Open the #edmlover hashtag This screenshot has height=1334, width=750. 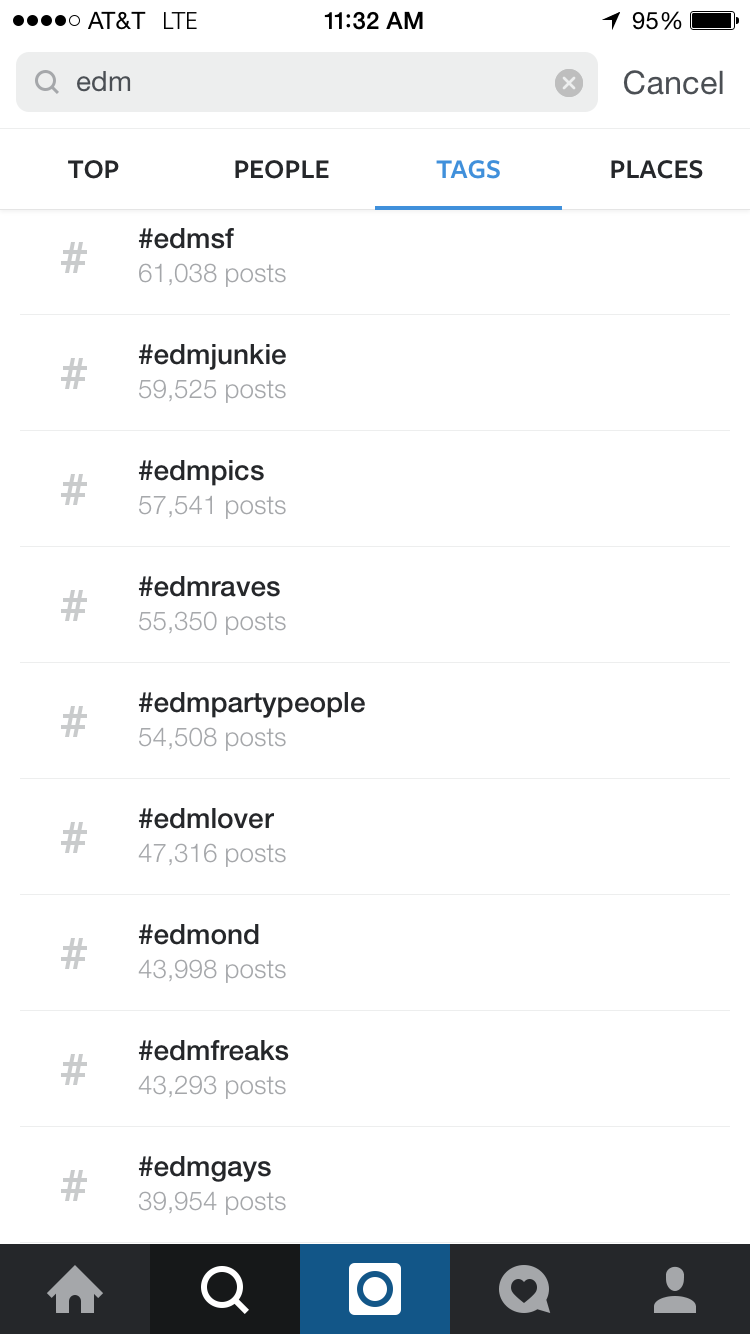pos(375,837)
